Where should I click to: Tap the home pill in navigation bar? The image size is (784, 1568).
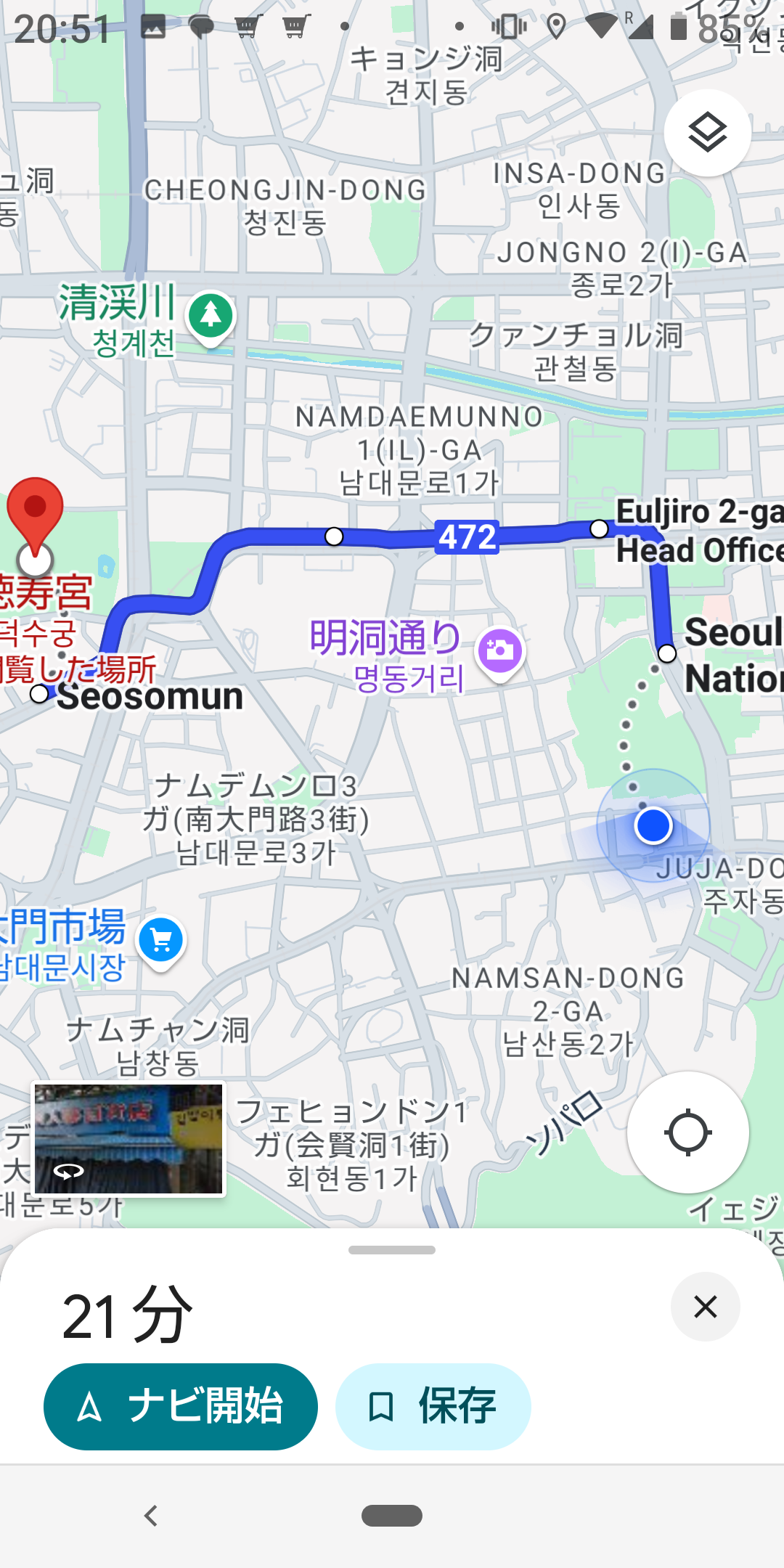click(392, 1516)
